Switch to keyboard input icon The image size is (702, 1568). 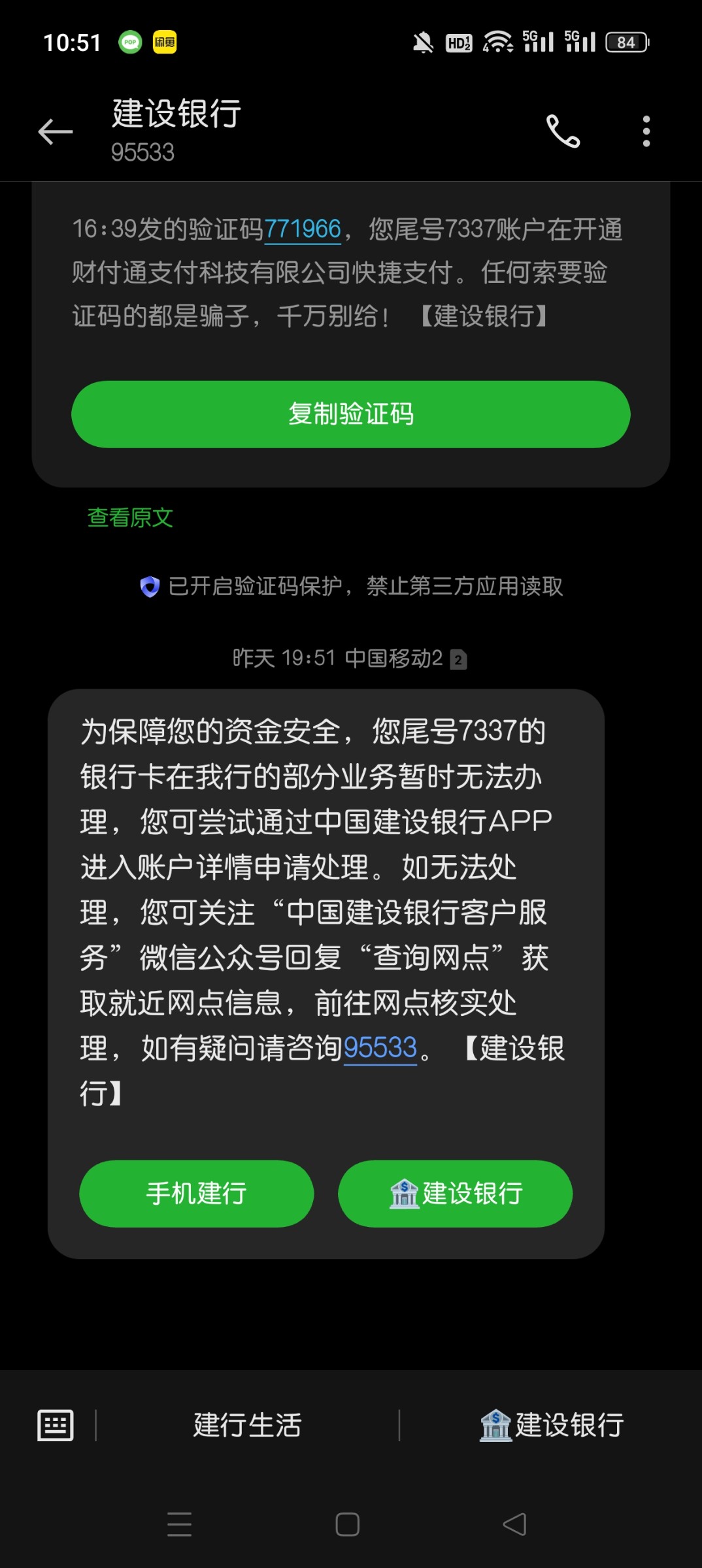56,1425
